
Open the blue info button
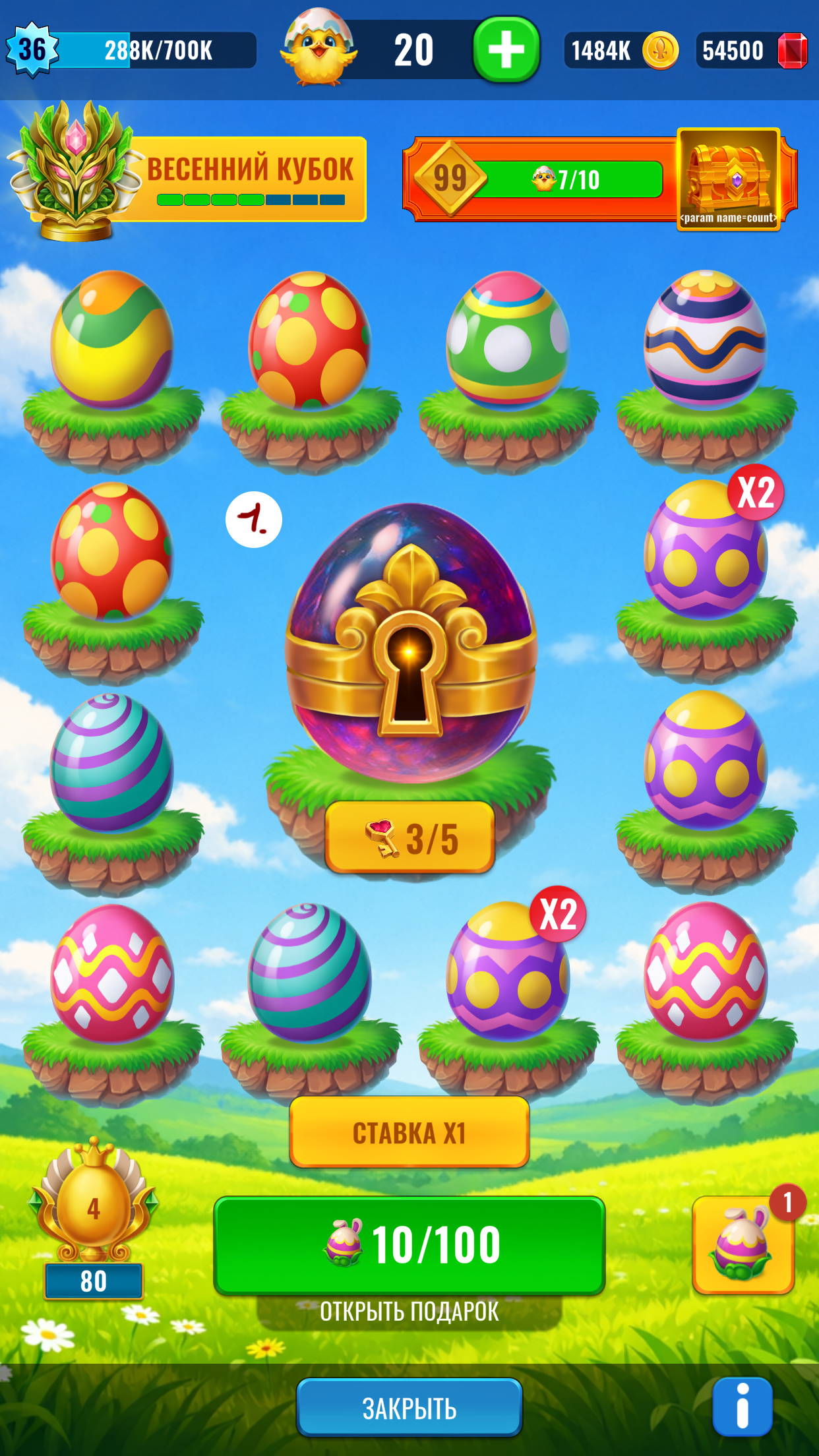click(742, 1407)
